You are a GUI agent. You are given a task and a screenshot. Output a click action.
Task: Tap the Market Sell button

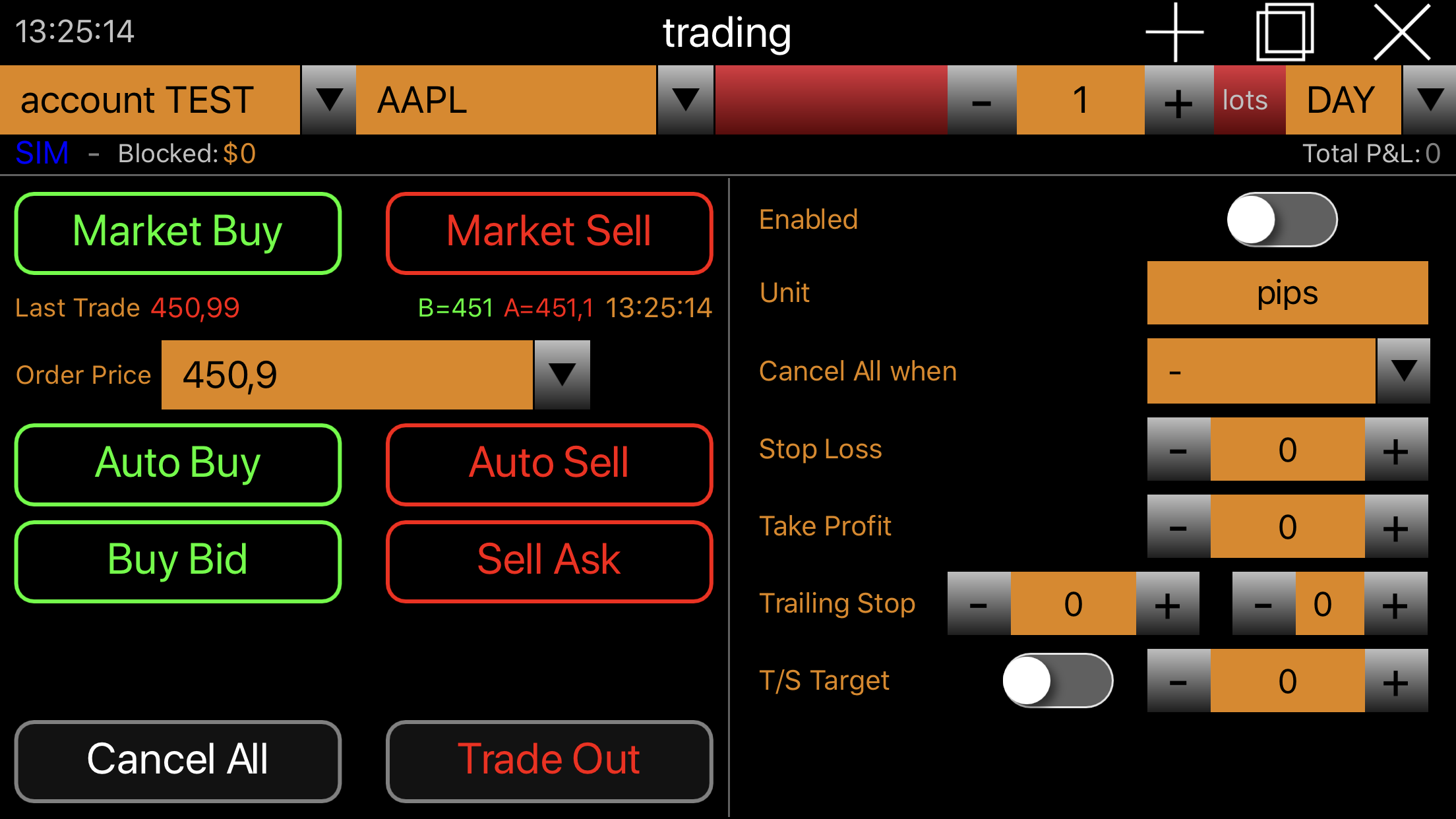point(549,233)
